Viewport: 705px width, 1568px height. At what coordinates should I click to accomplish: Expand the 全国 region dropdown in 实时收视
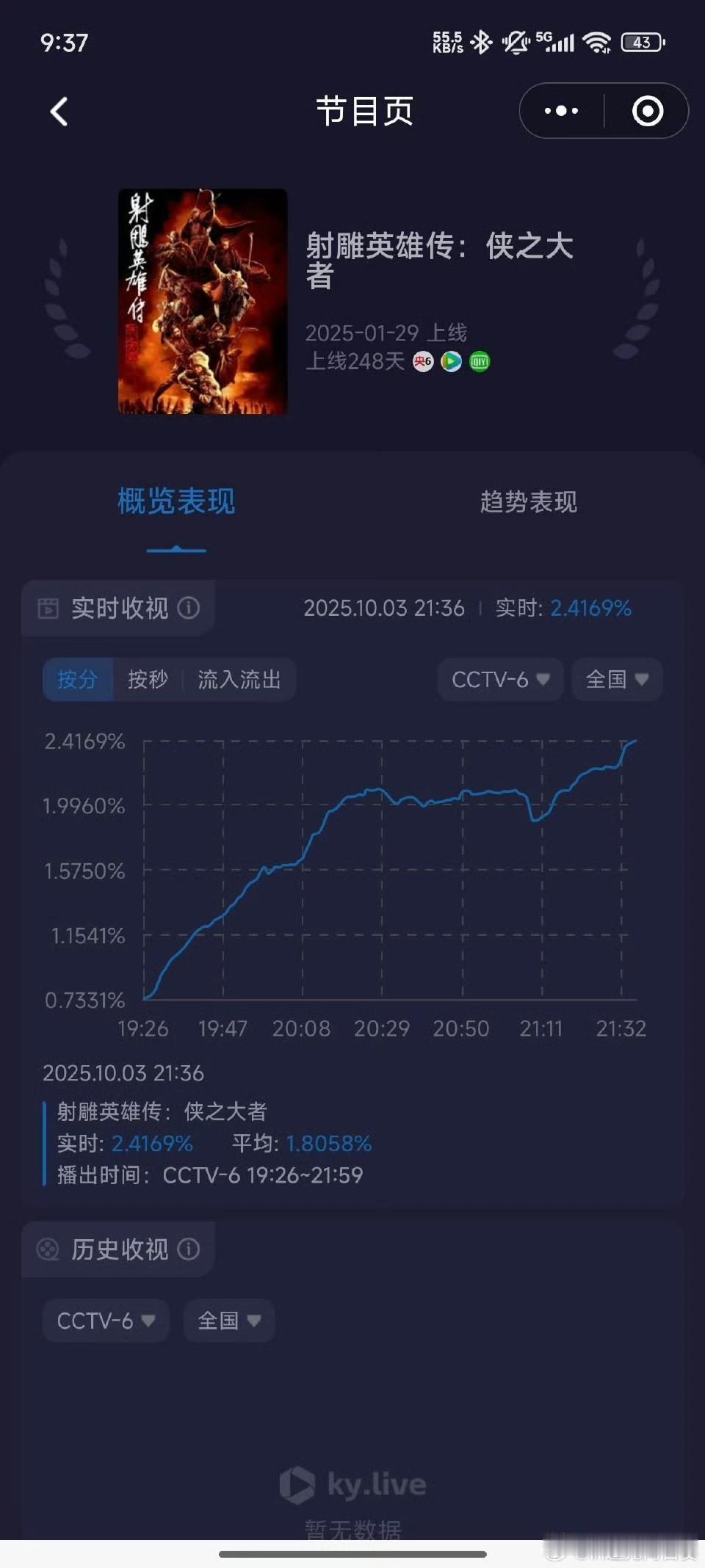[617, 680]
